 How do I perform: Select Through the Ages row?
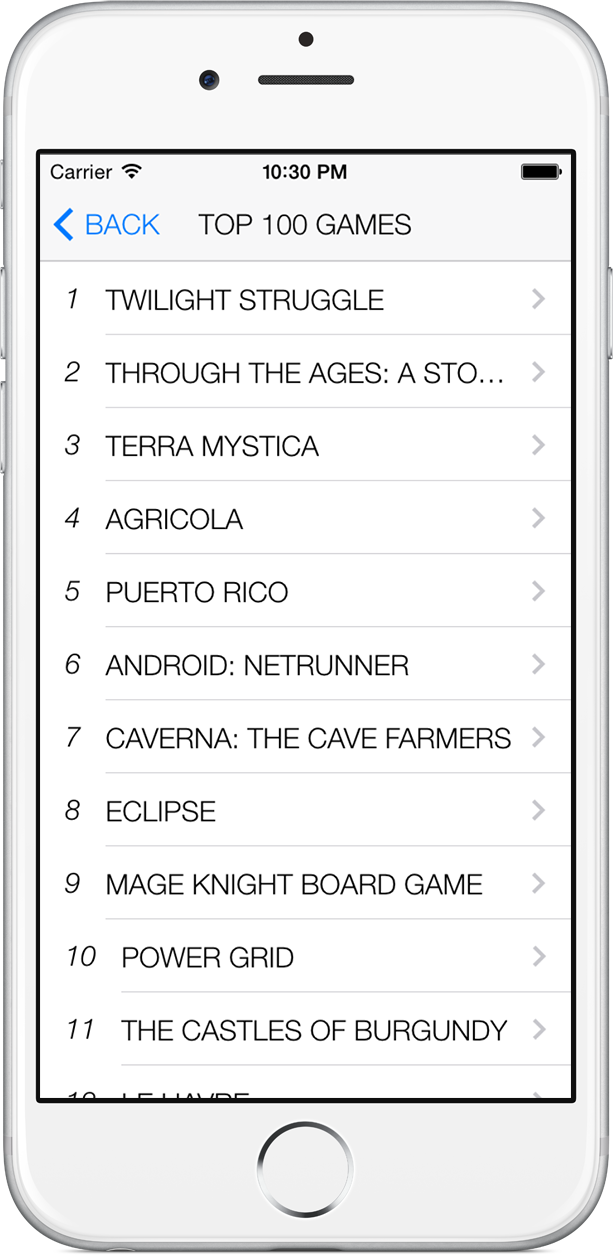tap(305, 373)
